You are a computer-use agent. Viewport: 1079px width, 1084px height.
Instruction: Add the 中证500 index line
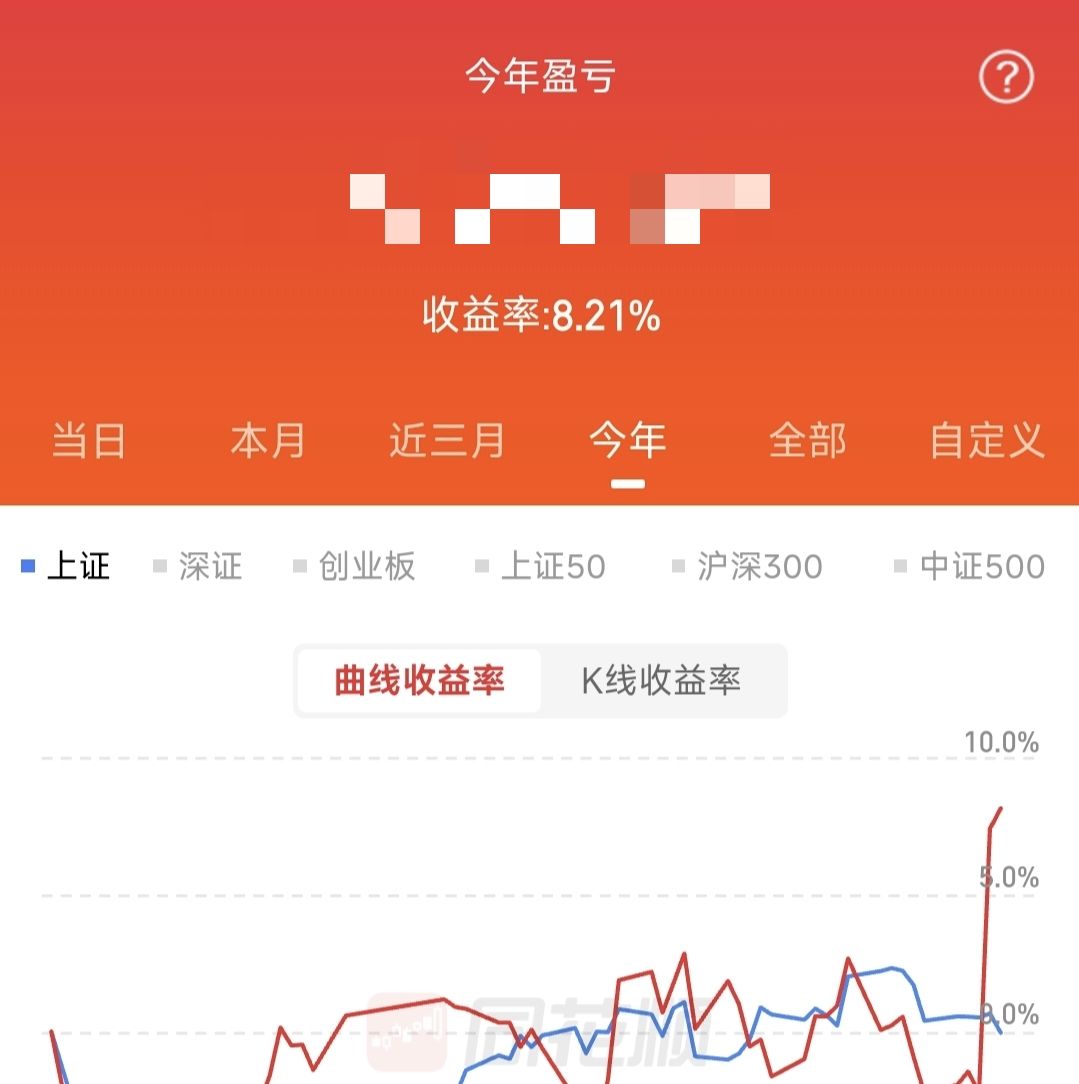click(969, 567)
